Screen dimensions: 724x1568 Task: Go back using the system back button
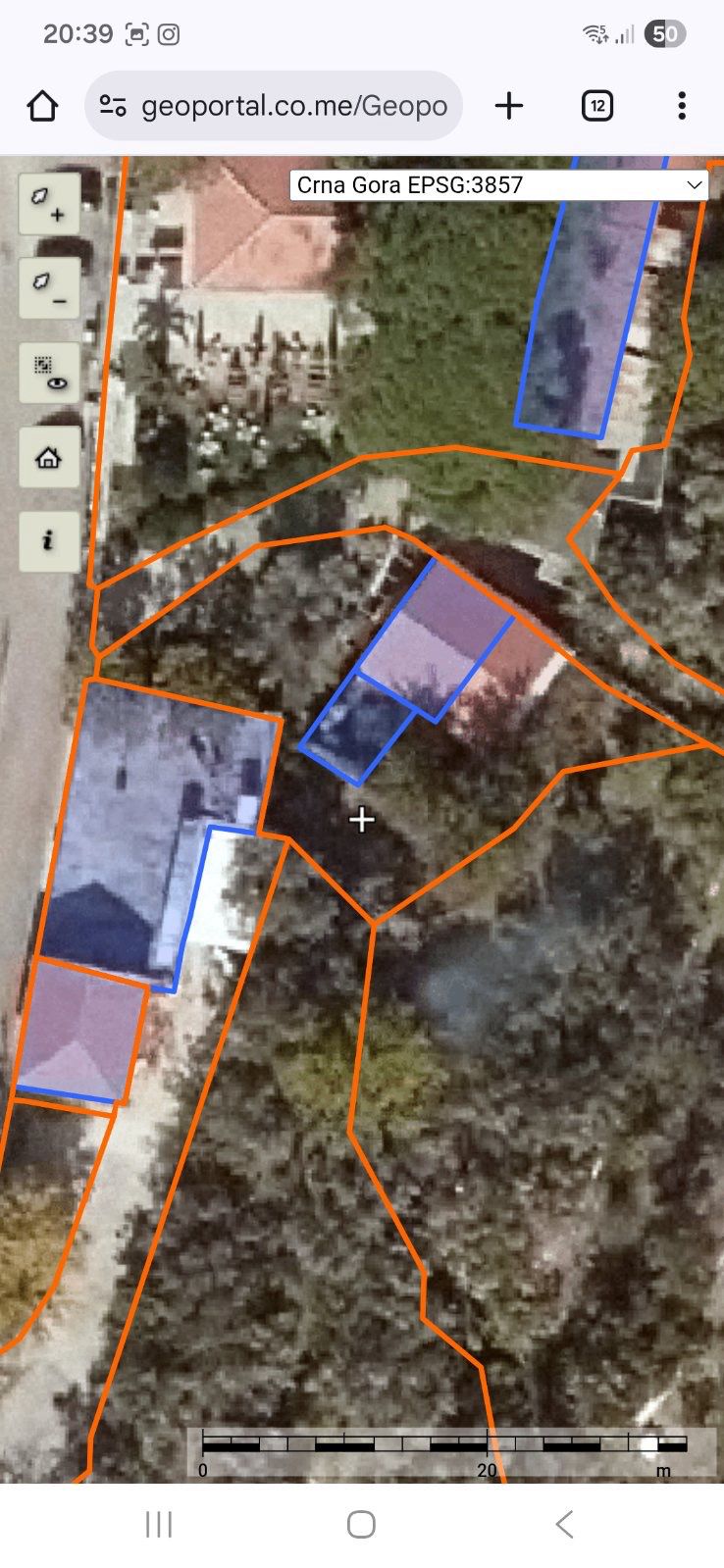coord(564,1524)
